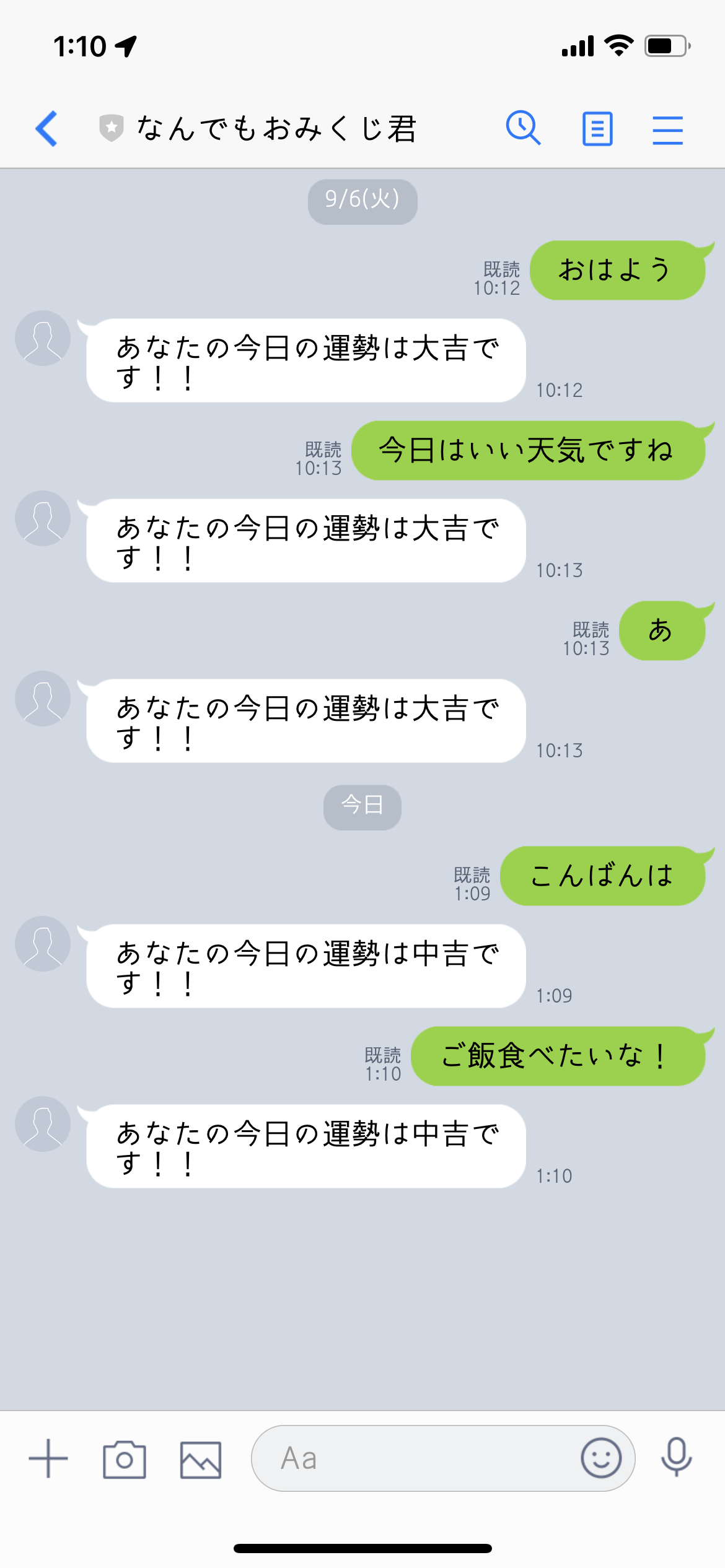The width and height of the screenshot is (725, 1568).
Task: Go back to the chat list
Action: click(46, 129)
